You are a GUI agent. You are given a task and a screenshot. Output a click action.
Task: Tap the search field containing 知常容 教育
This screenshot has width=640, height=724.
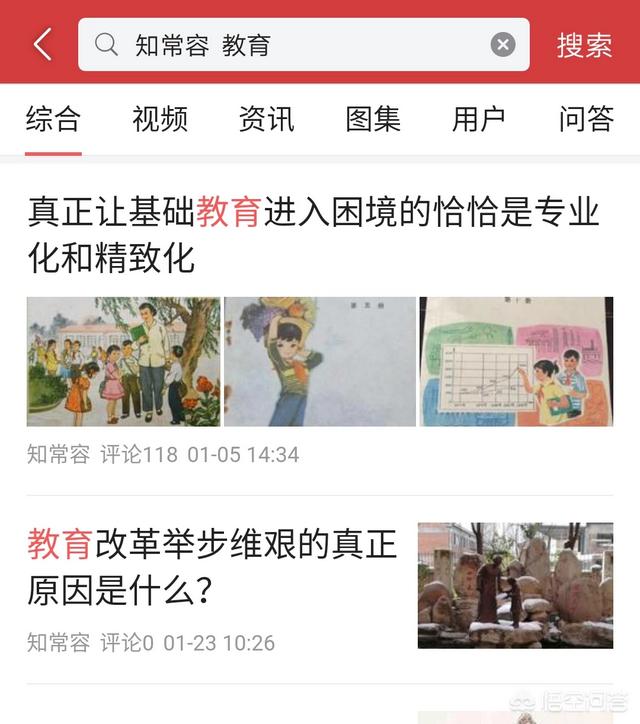pos(290,45)
